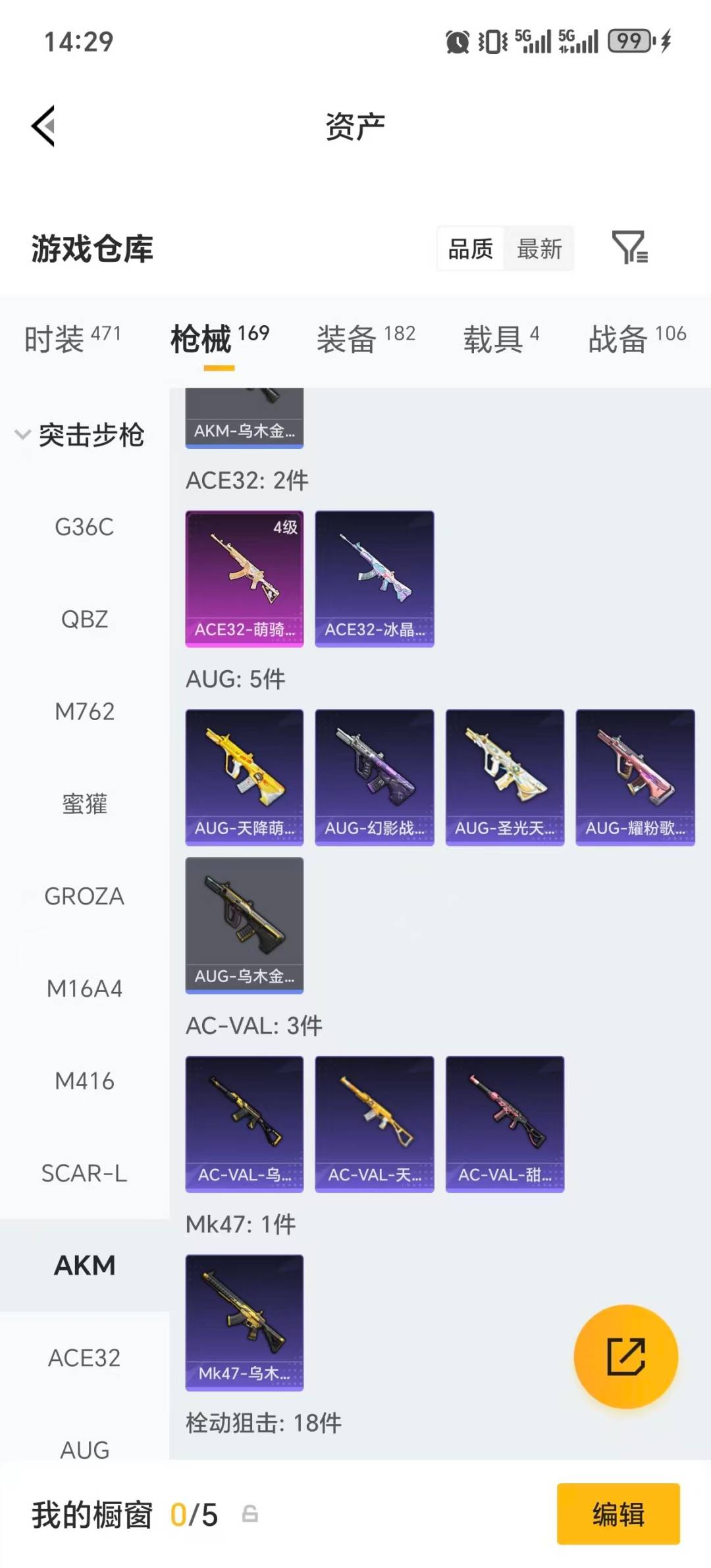Select the AUG-天降萌 yellow skin
The image size is (711, 1568).
(244, 775)
